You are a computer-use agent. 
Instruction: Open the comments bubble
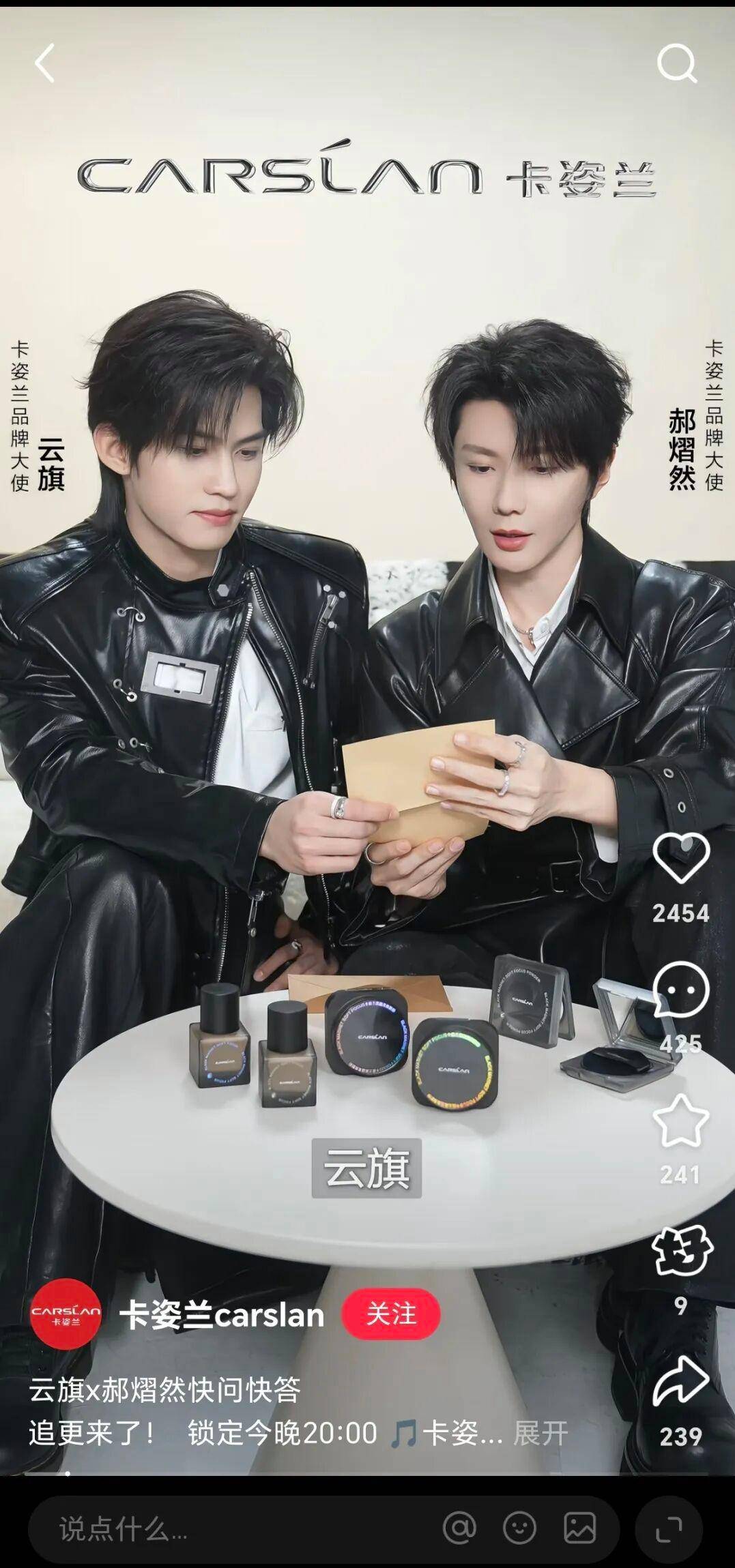(680, 990)
